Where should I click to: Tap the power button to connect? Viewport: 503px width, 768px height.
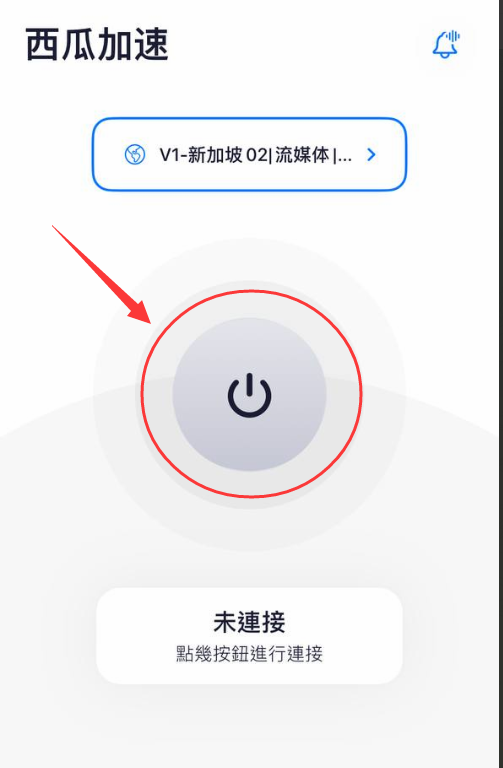coord(249,394)
